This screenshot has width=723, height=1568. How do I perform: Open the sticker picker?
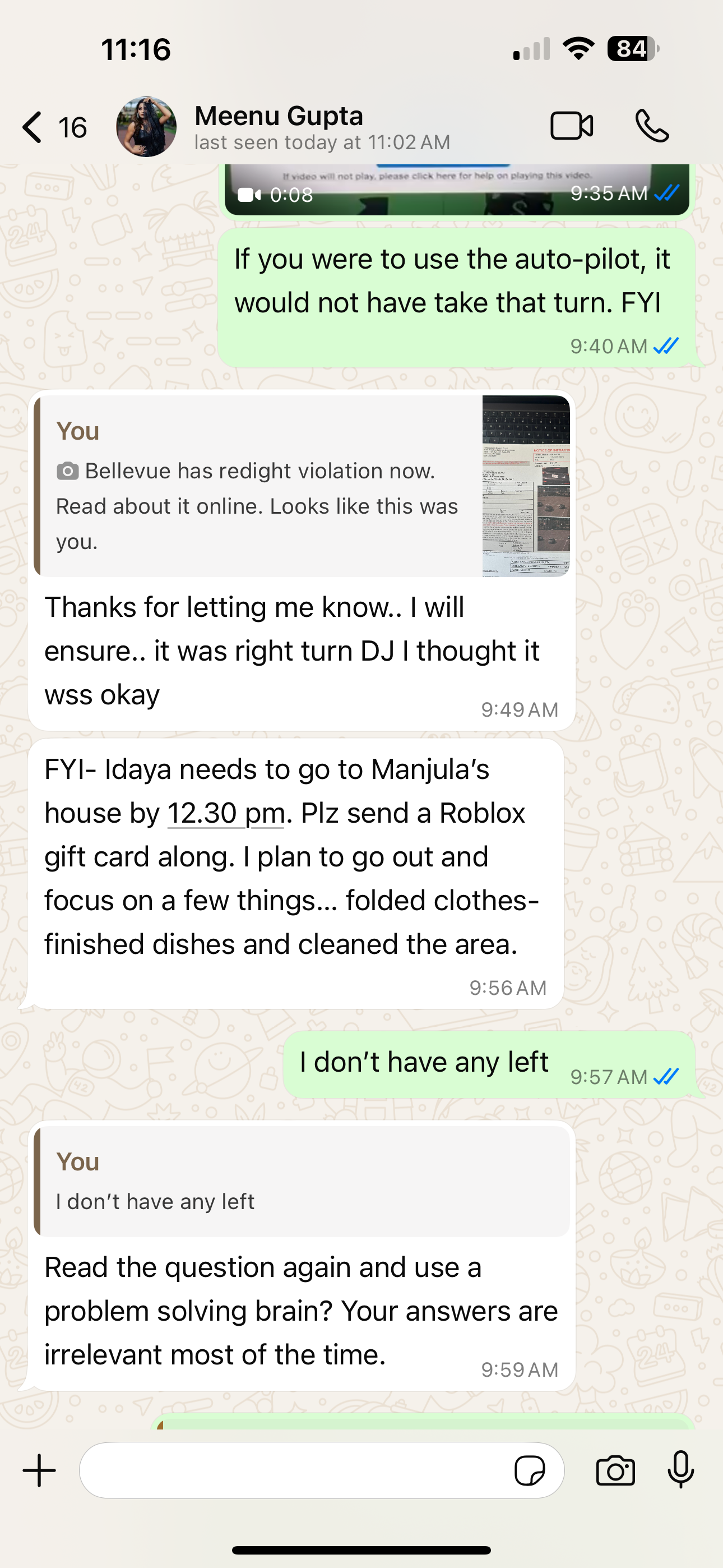coord(530,1470)
